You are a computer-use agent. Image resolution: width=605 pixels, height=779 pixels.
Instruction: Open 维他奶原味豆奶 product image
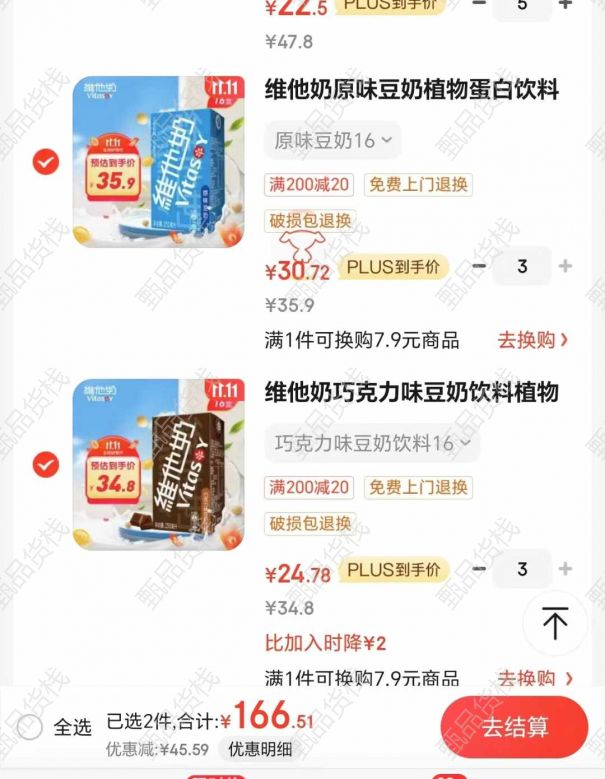pos(158,162)
